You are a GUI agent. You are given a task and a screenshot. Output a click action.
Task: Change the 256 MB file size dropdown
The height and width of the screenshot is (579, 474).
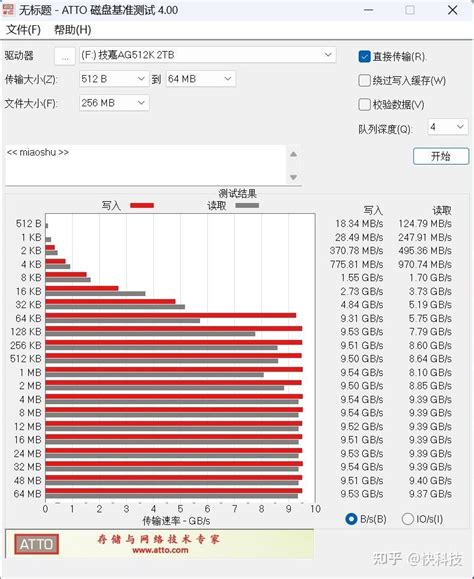(x=114, y=103)
